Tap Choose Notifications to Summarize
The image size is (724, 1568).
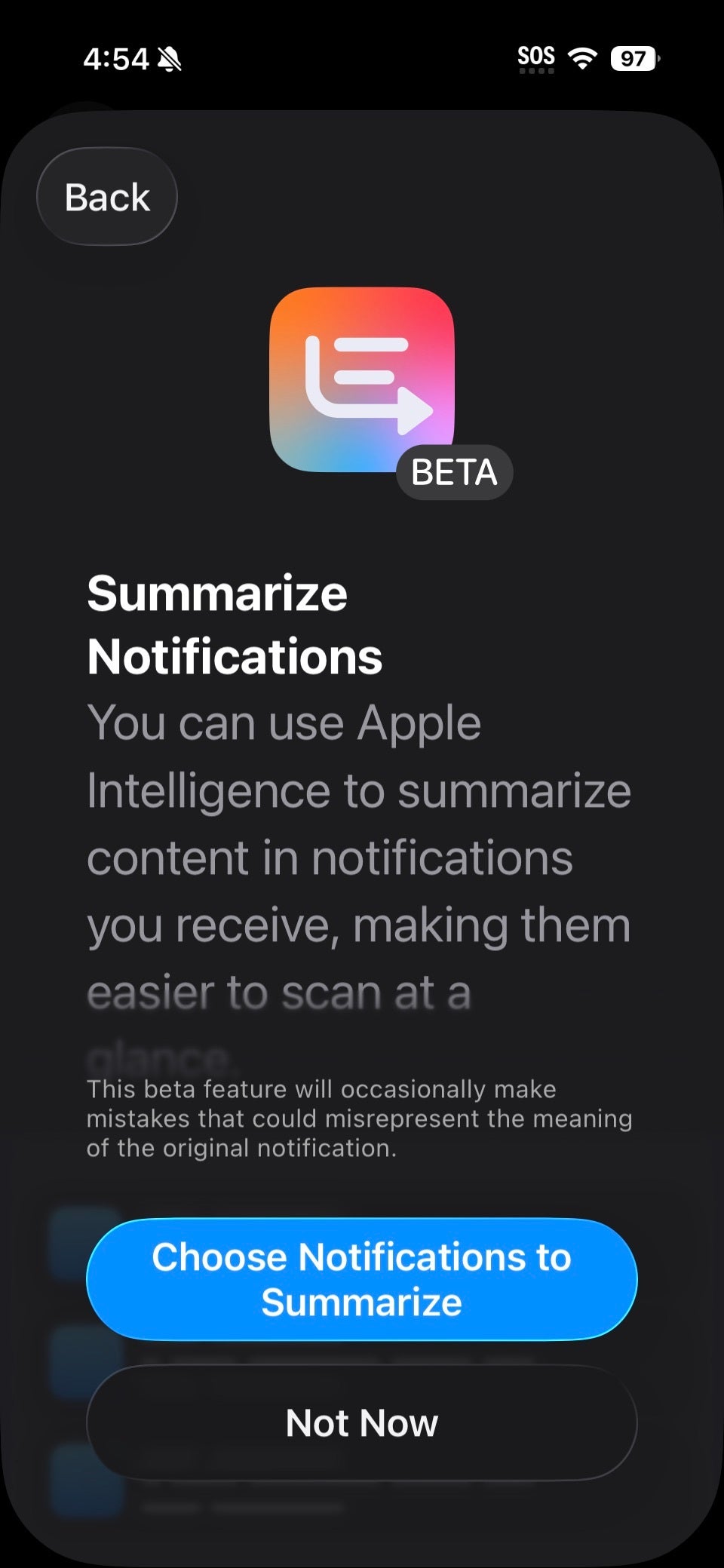pos(362,1279)
